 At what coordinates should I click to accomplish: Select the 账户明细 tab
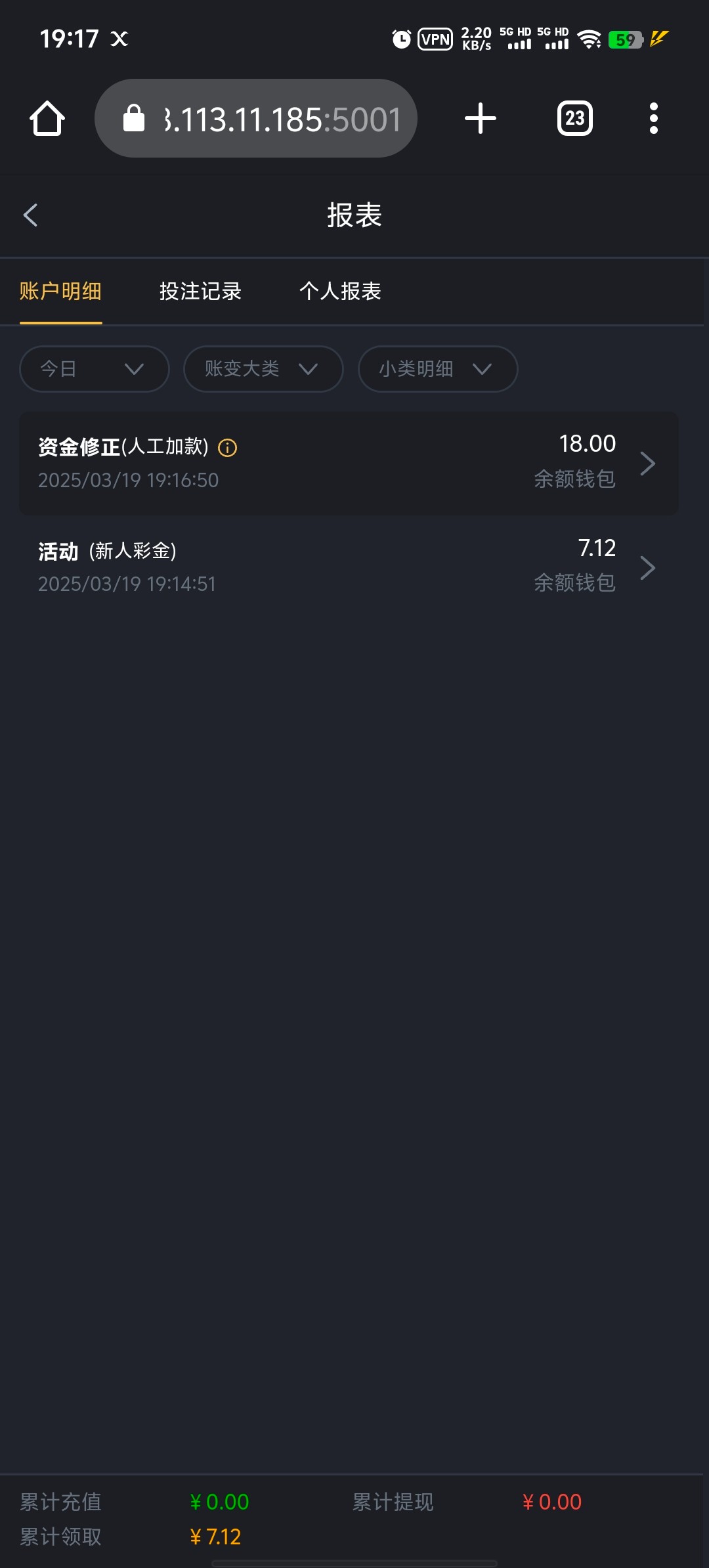coord(60,291)
